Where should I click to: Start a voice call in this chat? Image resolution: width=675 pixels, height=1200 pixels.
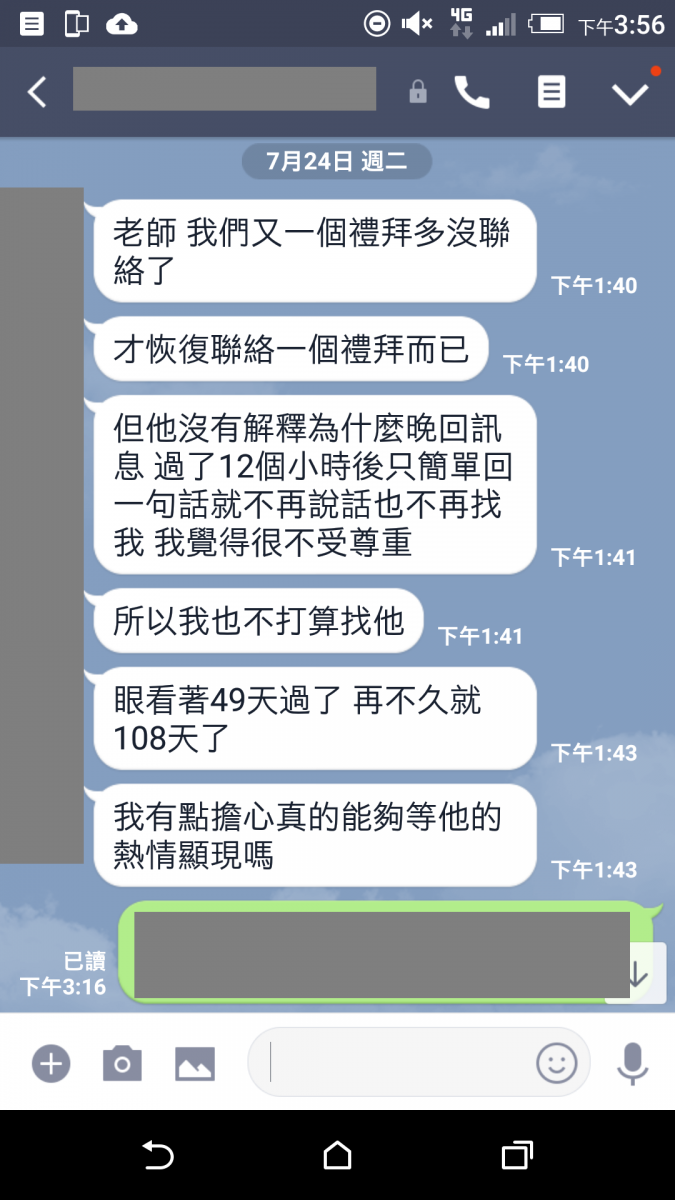472,92
